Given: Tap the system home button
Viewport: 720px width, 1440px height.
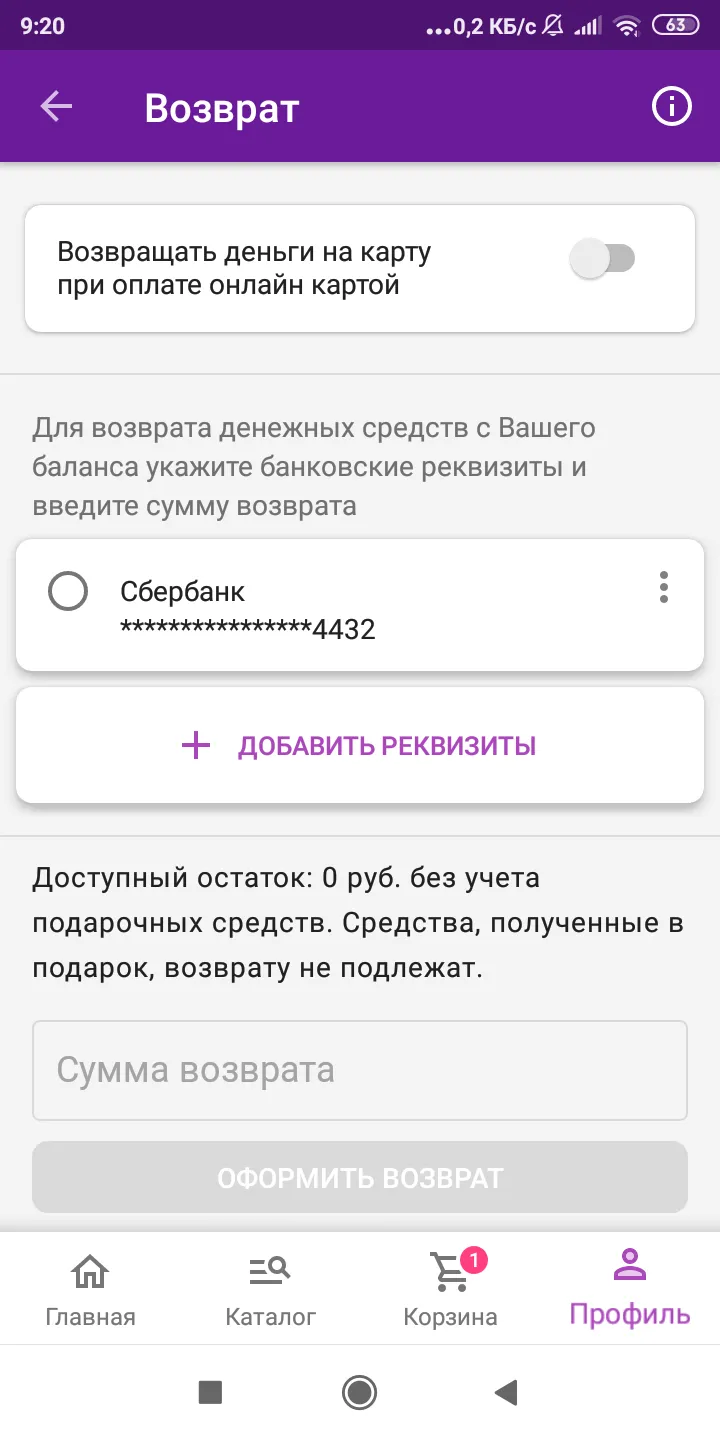Looking at the screenshot, I should (x=359, y=1392).
